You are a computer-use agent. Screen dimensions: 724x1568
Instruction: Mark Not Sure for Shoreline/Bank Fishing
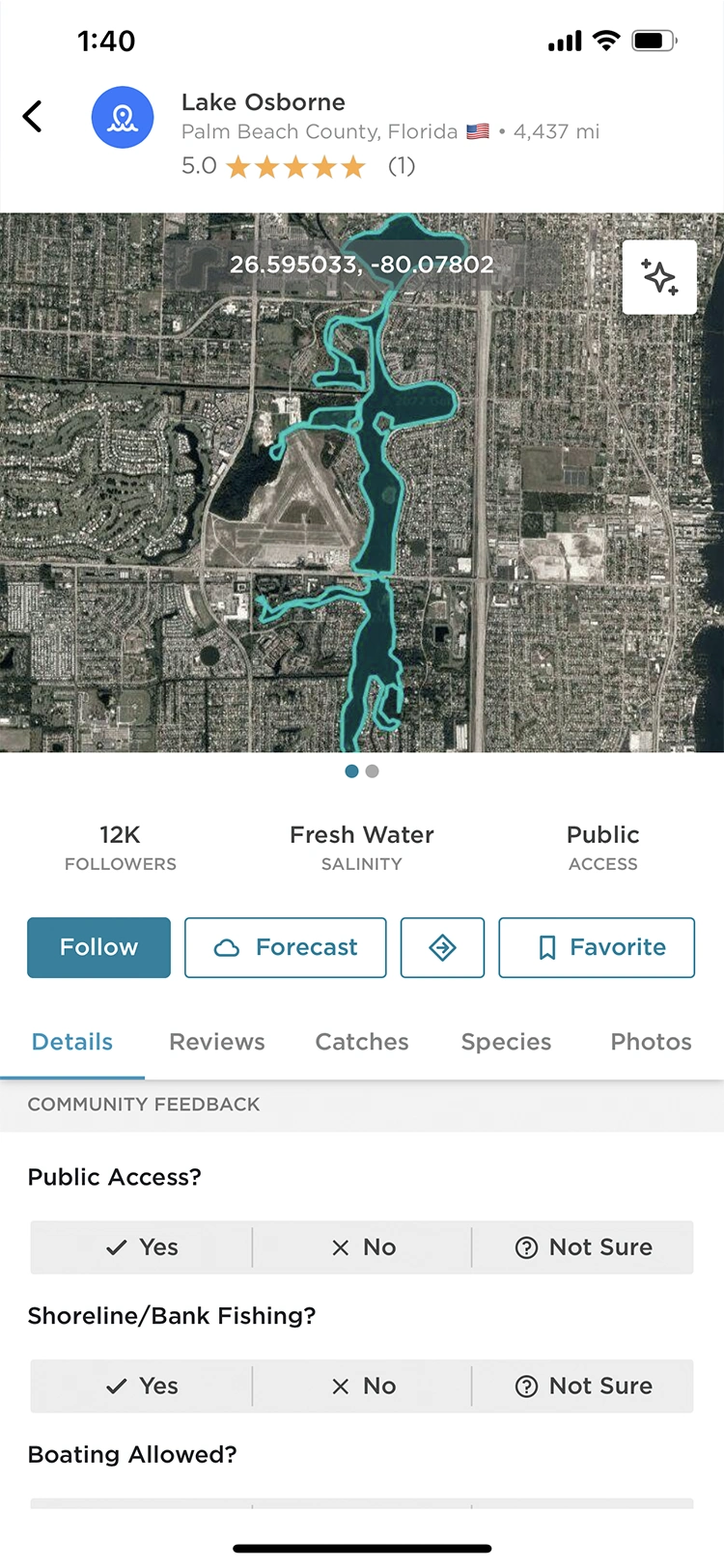coord(583,1386)
